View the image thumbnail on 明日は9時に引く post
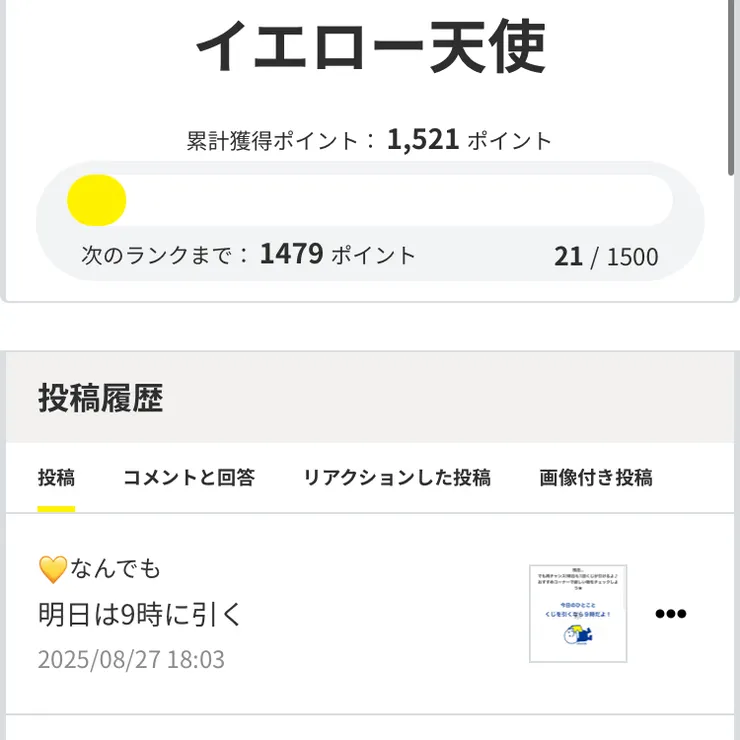The height and width of the screenshot is (740, 740). click(x=578, y=614)
